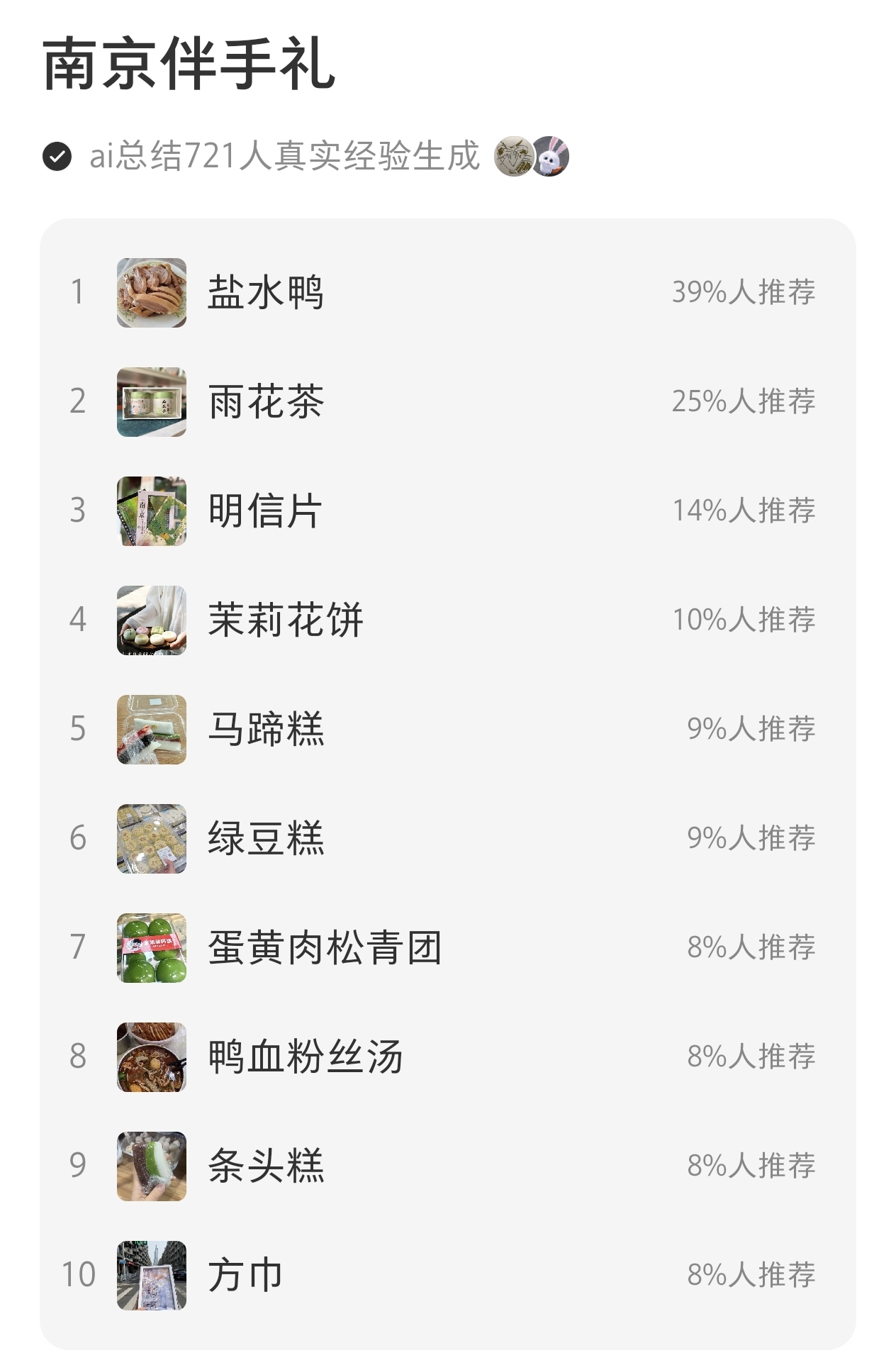The width and height of the screenshot is (896, 1365).
Task: Open 绿豆糕 recommendation
Action: click(265, 838)
